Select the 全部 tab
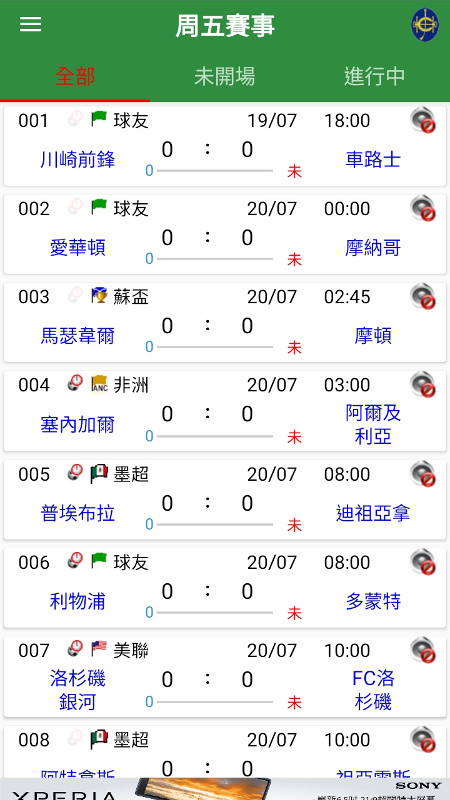Screen dimensions: 450x800 pos(75,77)
